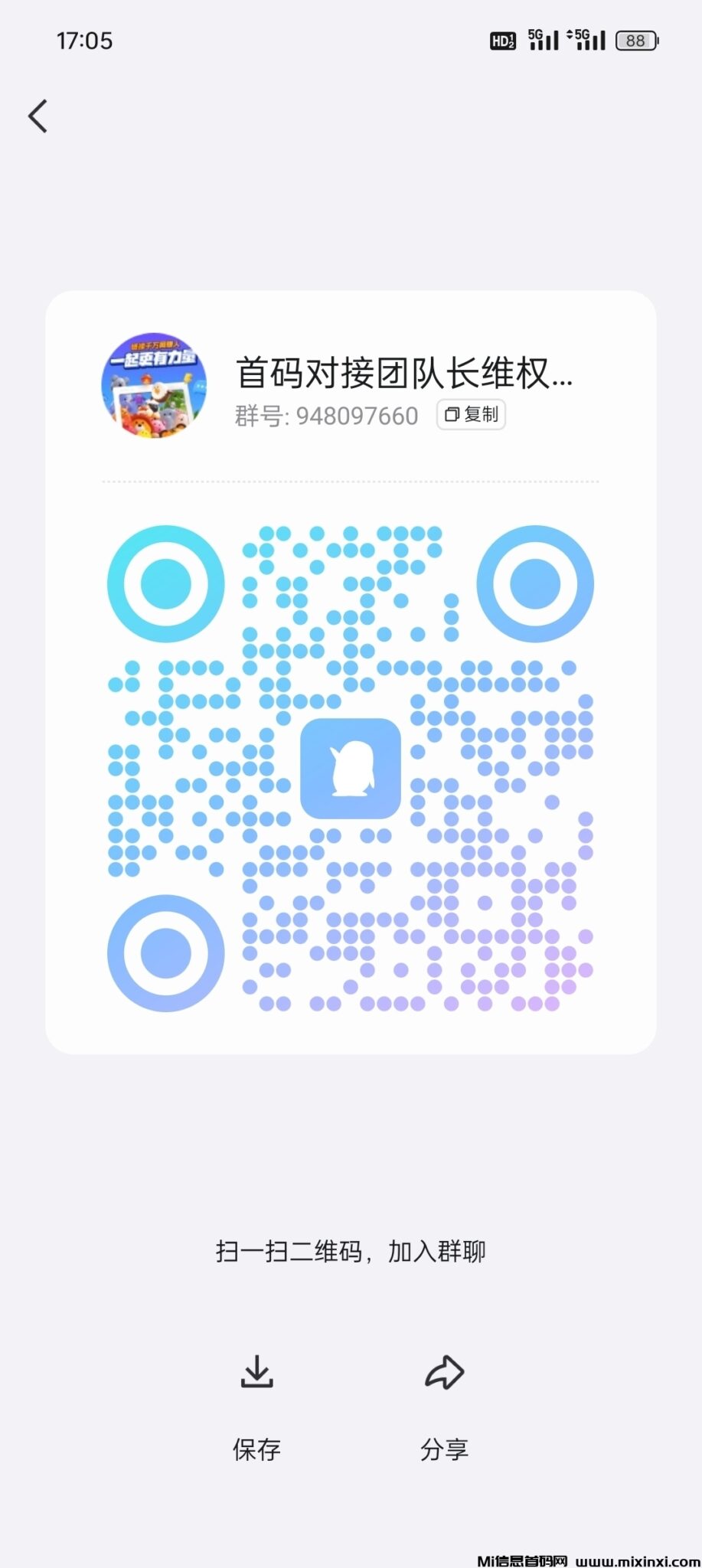Tap the QQ penguin icon inside the QR code
The image size is (702, 1568).
click(x=351, y=769)
